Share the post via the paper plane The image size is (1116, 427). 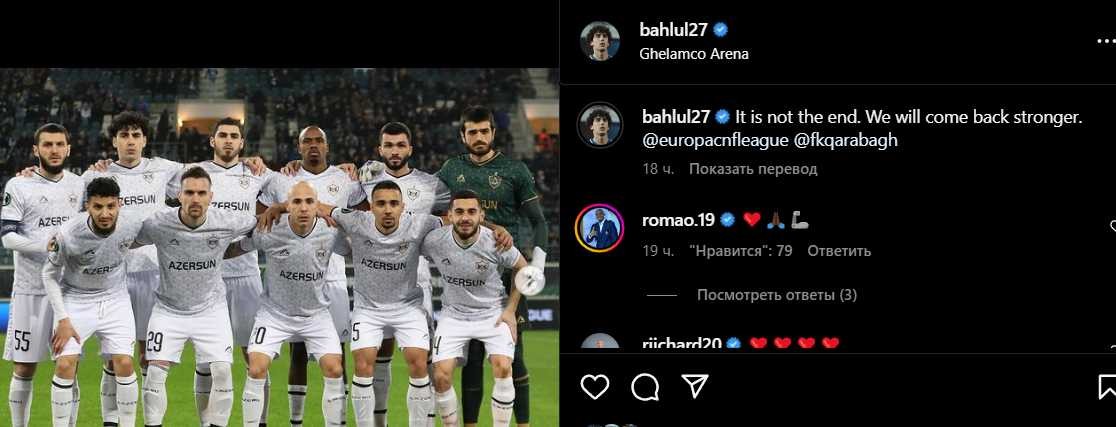[x=696, y=386]
